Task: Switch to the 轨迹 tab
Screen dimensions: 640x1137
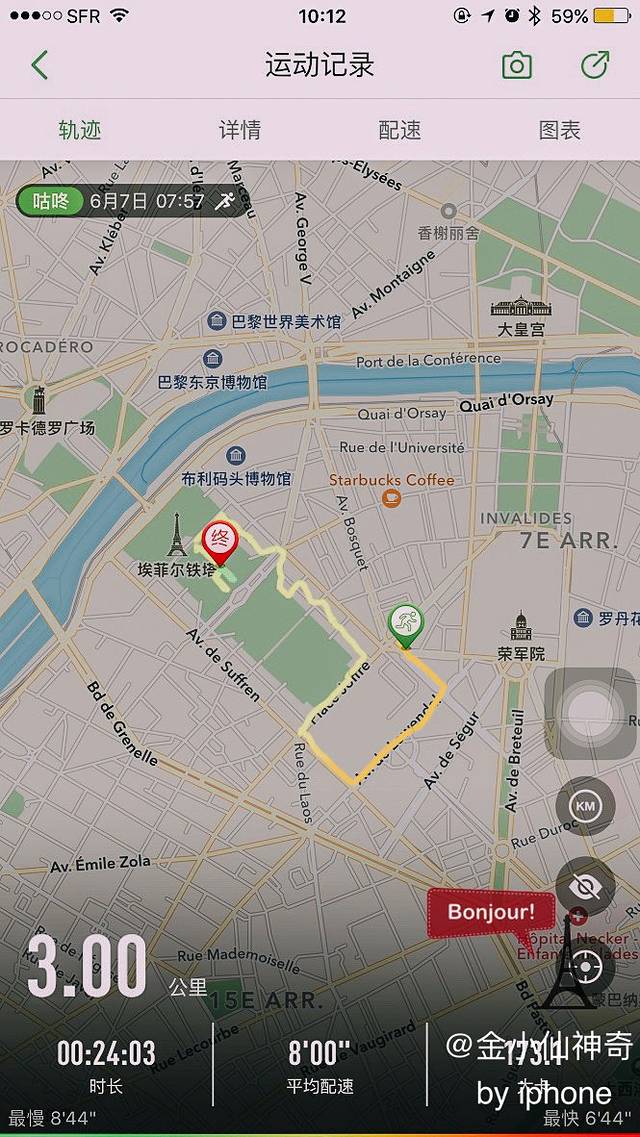Action: (x=80, y=130)
